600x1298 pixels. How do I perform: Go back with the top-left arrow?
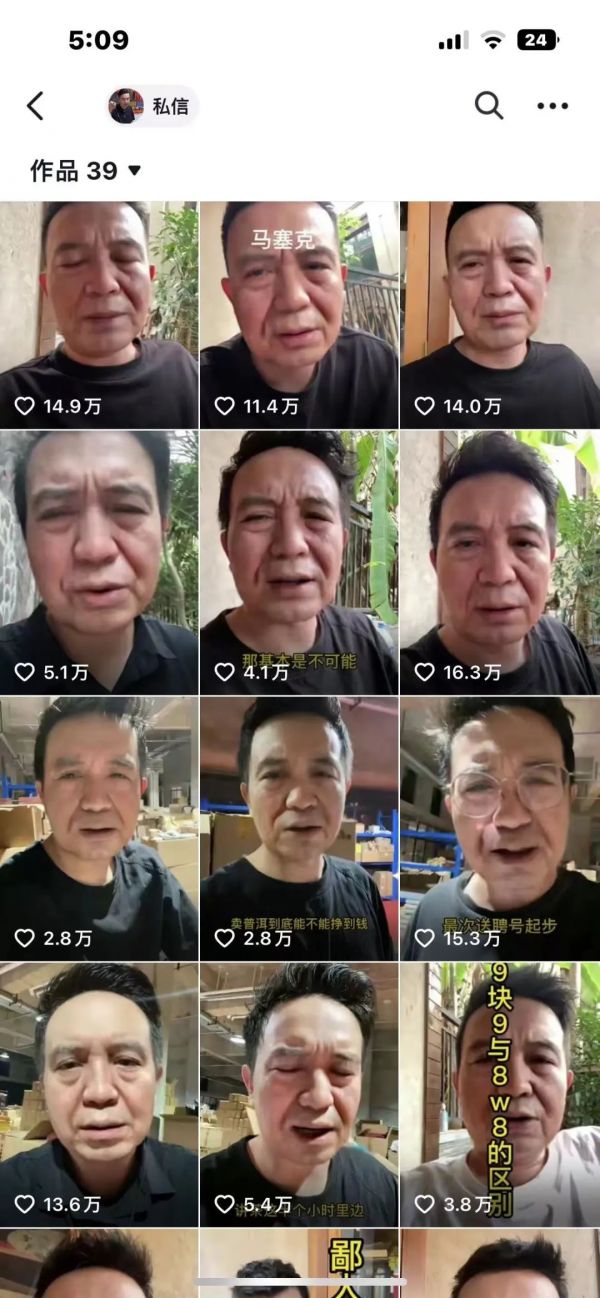[35, 106]
